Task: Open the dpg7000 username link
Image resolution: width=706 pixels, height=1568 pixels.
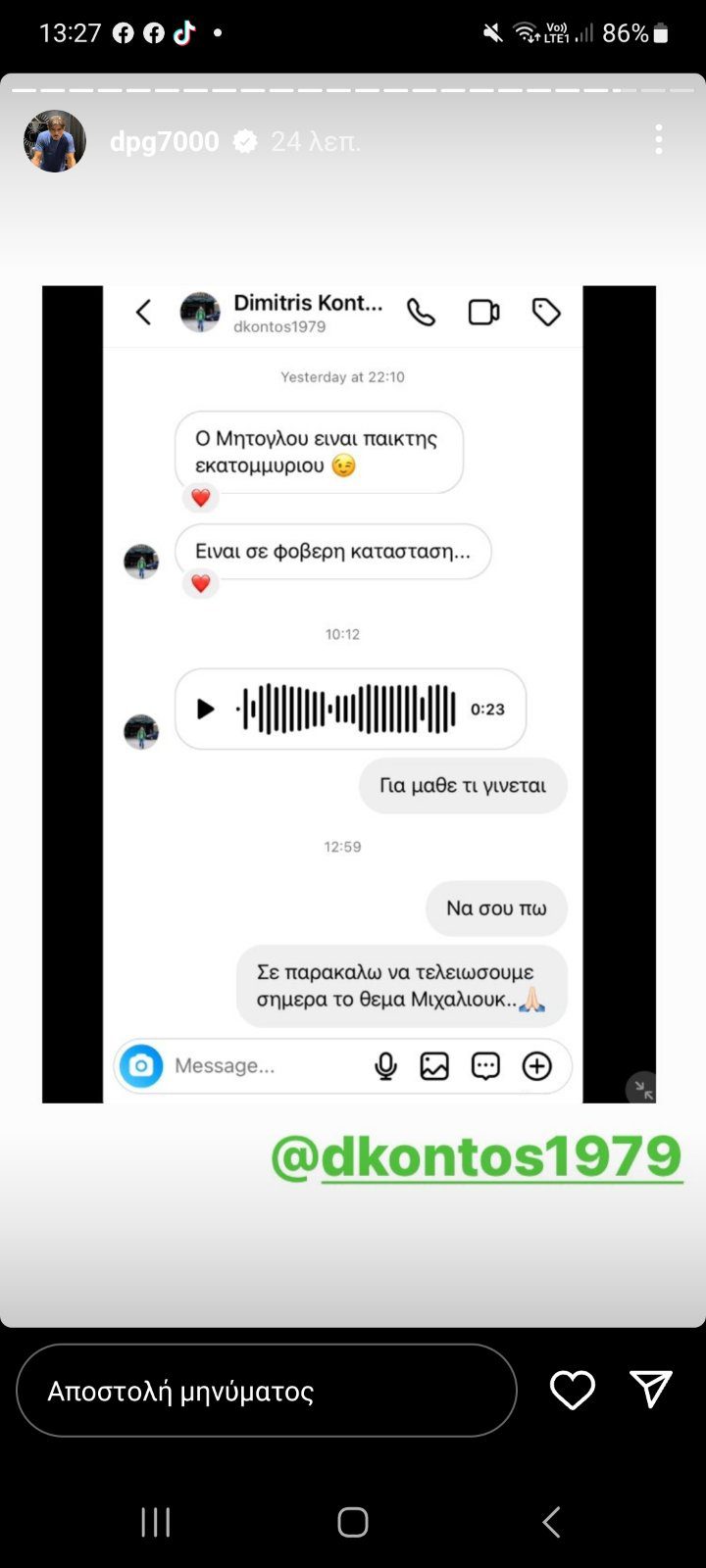Action: [x=164, y=141]
